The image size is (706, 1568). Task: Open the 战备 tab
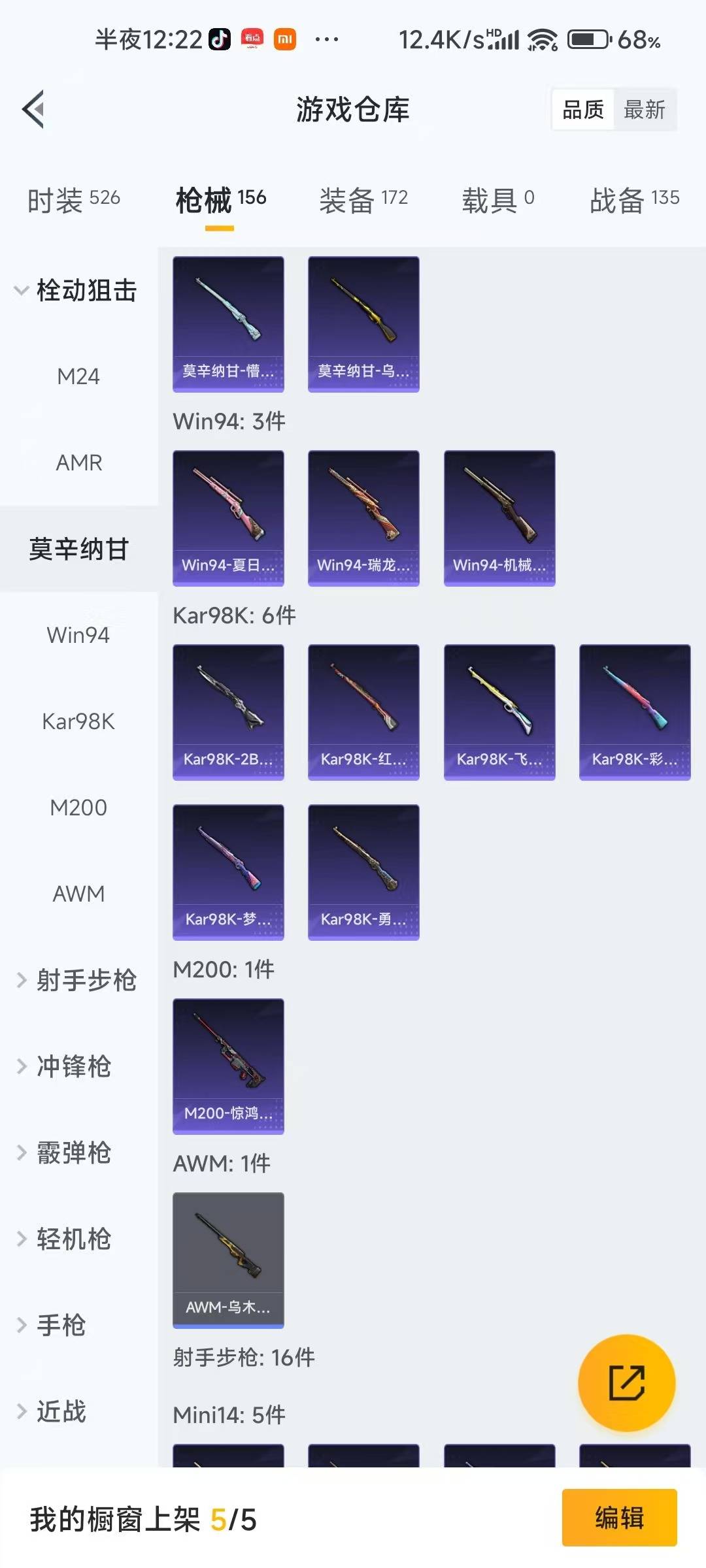(x=632, y=199)
